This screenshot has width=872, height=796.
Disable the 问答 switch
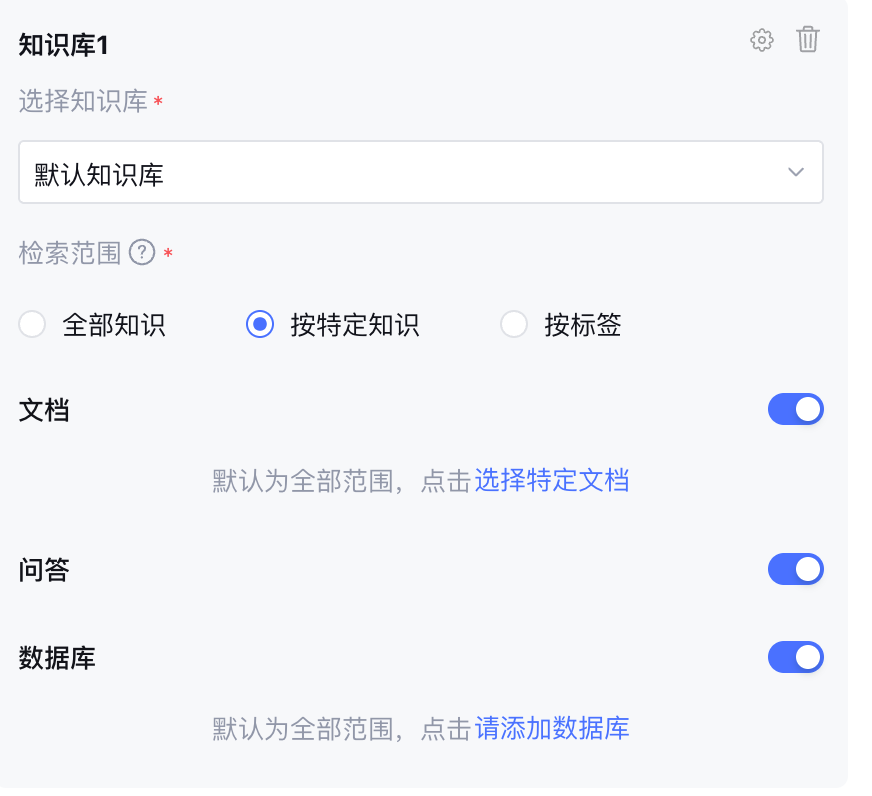pos(795,570)
